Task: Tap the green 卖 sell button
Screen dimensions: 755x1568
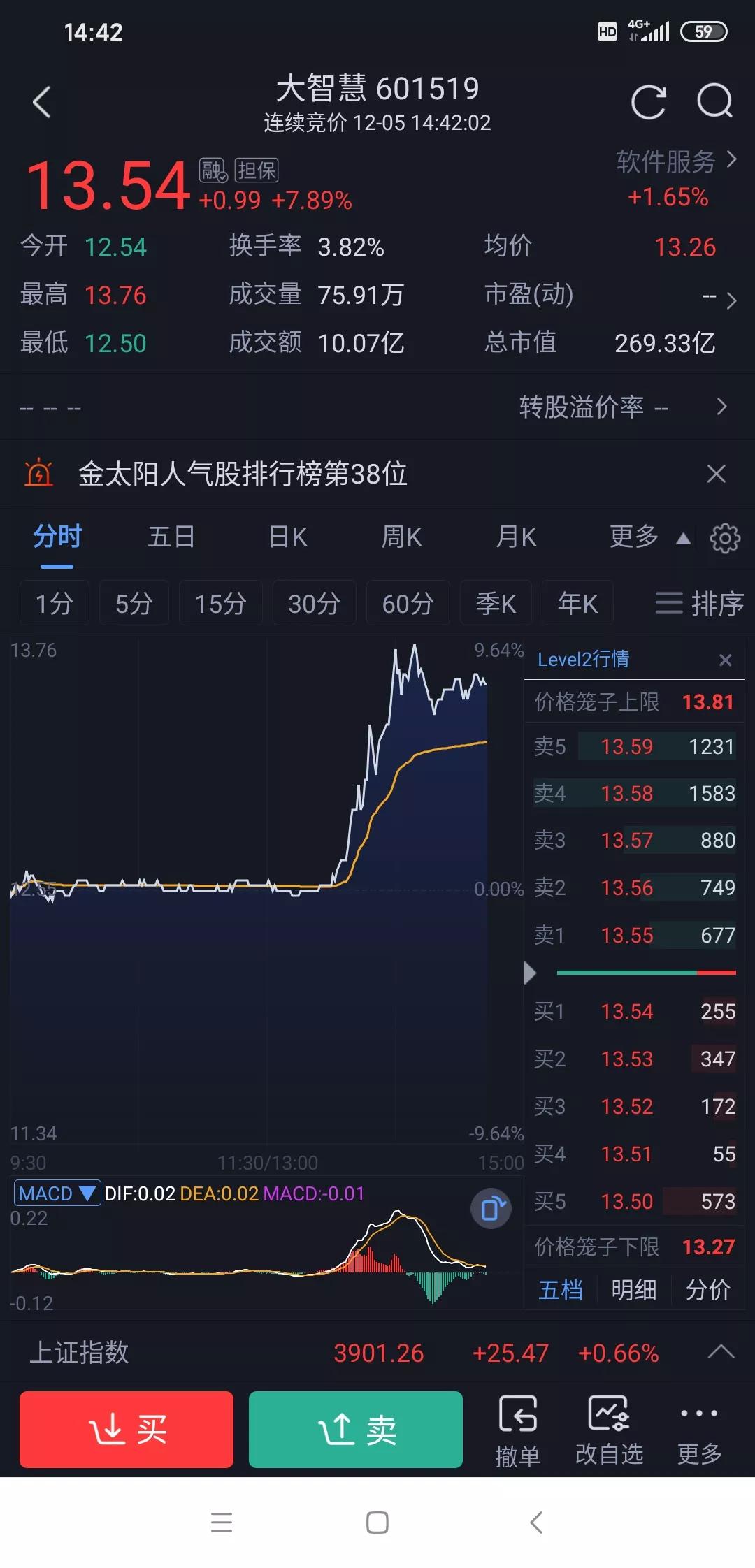Action: point(354,1429)
